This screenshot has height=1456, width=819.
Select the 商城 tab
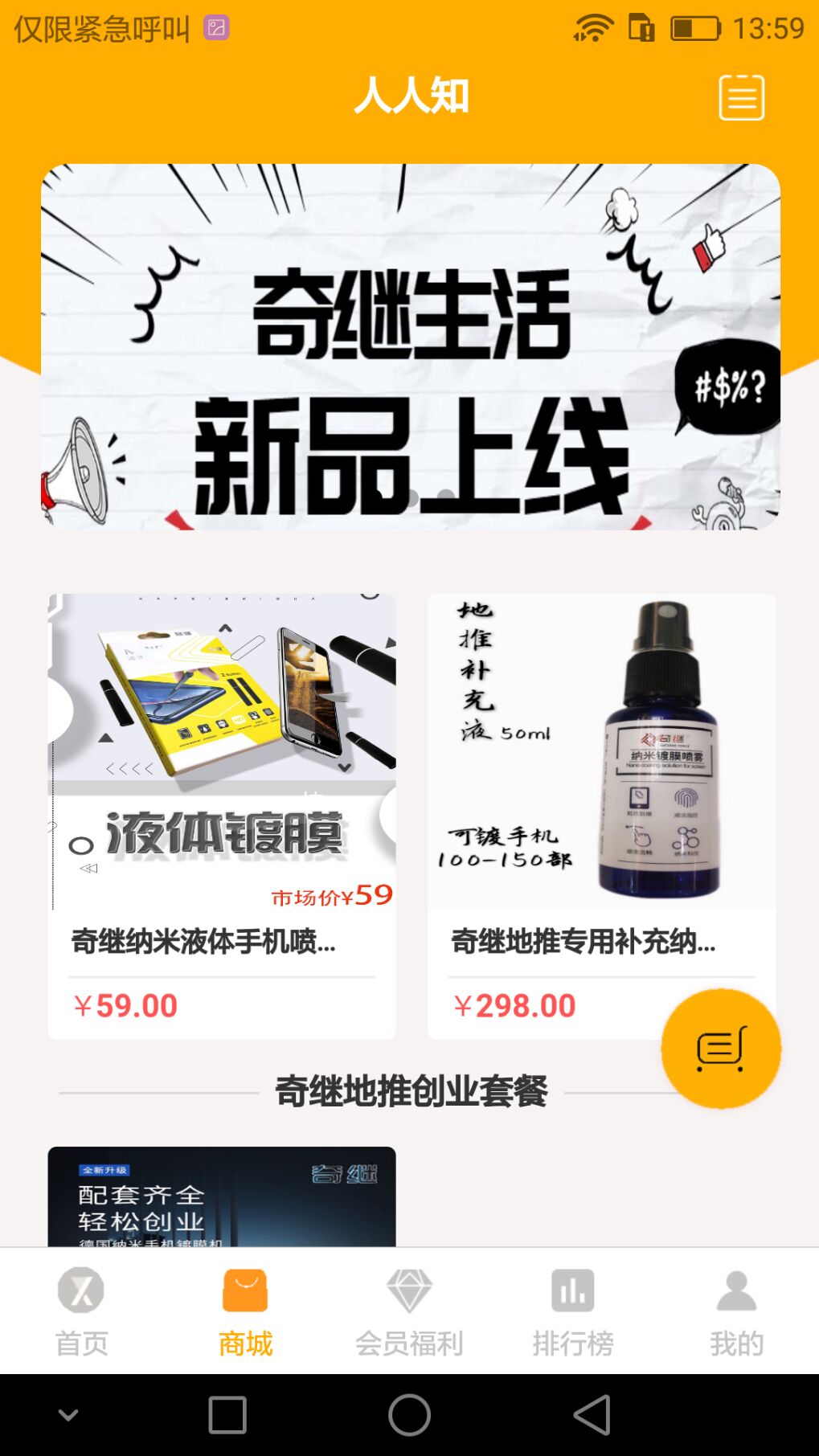pos(245,1311)
